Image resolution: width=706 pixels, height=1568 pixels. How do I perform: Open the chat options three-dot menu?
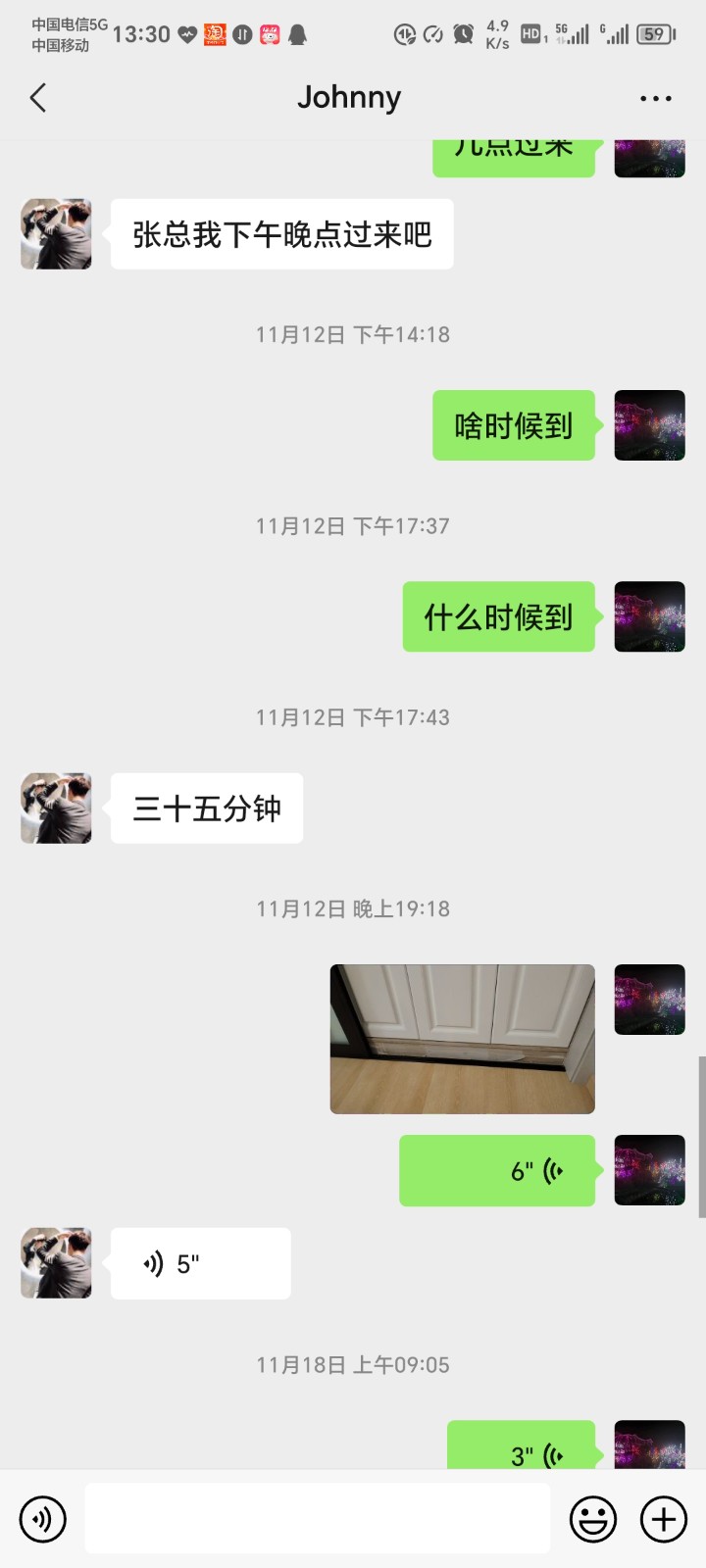point(655,98)
